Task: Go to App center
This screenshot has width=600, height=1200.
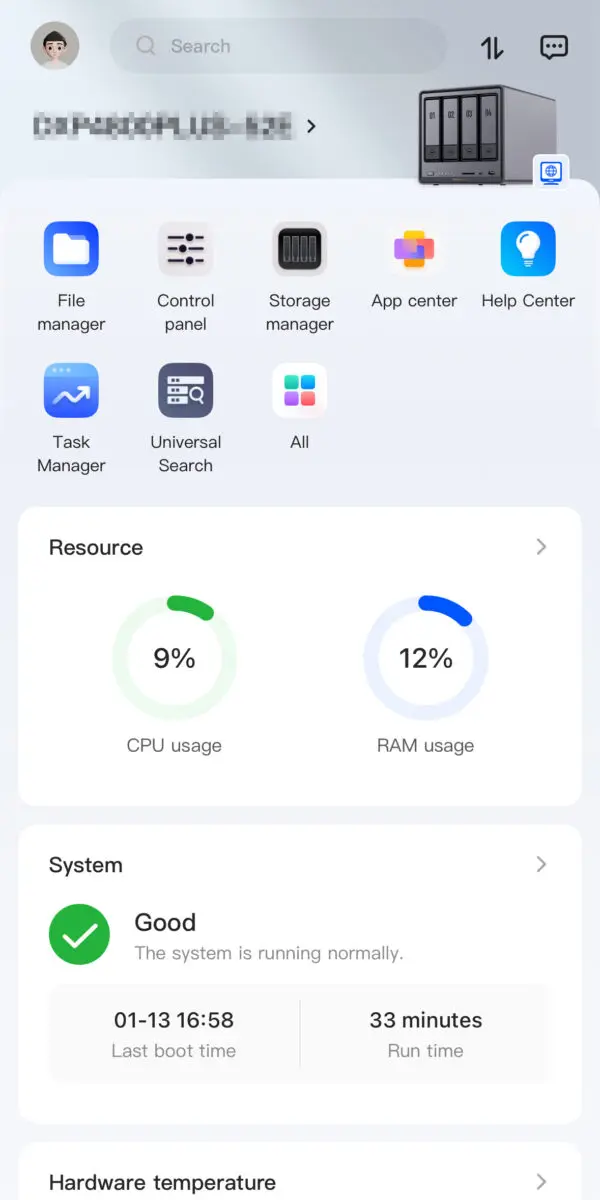Action: [414, 249]
